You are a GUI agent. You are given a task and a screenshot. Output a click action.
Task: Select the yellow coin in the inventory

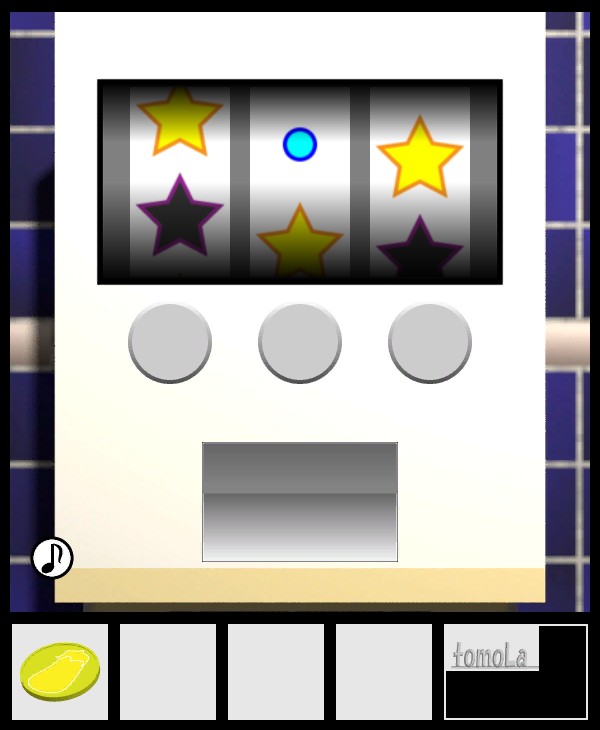point(60,671)
